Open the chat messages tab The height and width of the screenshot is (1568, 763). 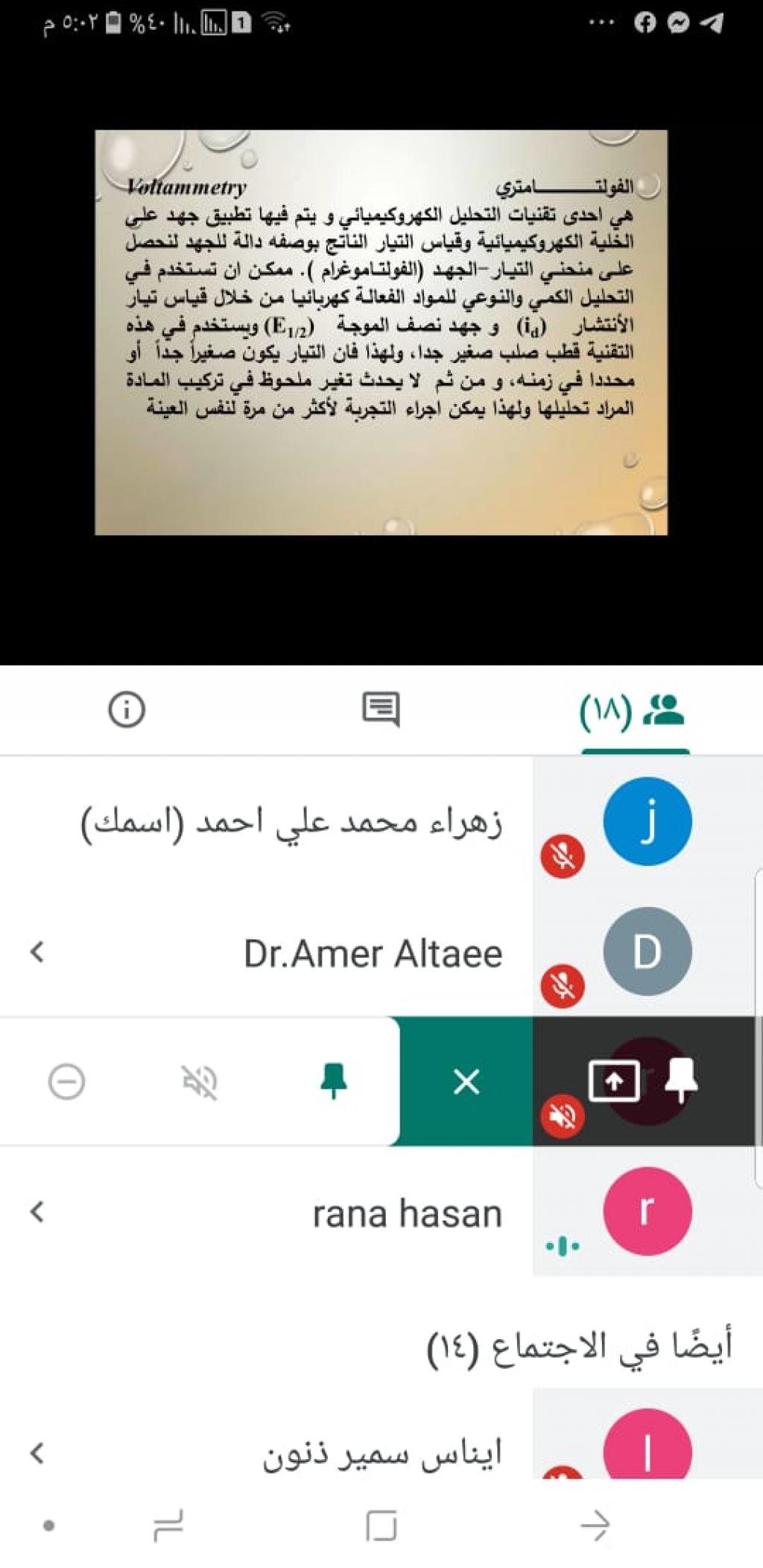381,709
